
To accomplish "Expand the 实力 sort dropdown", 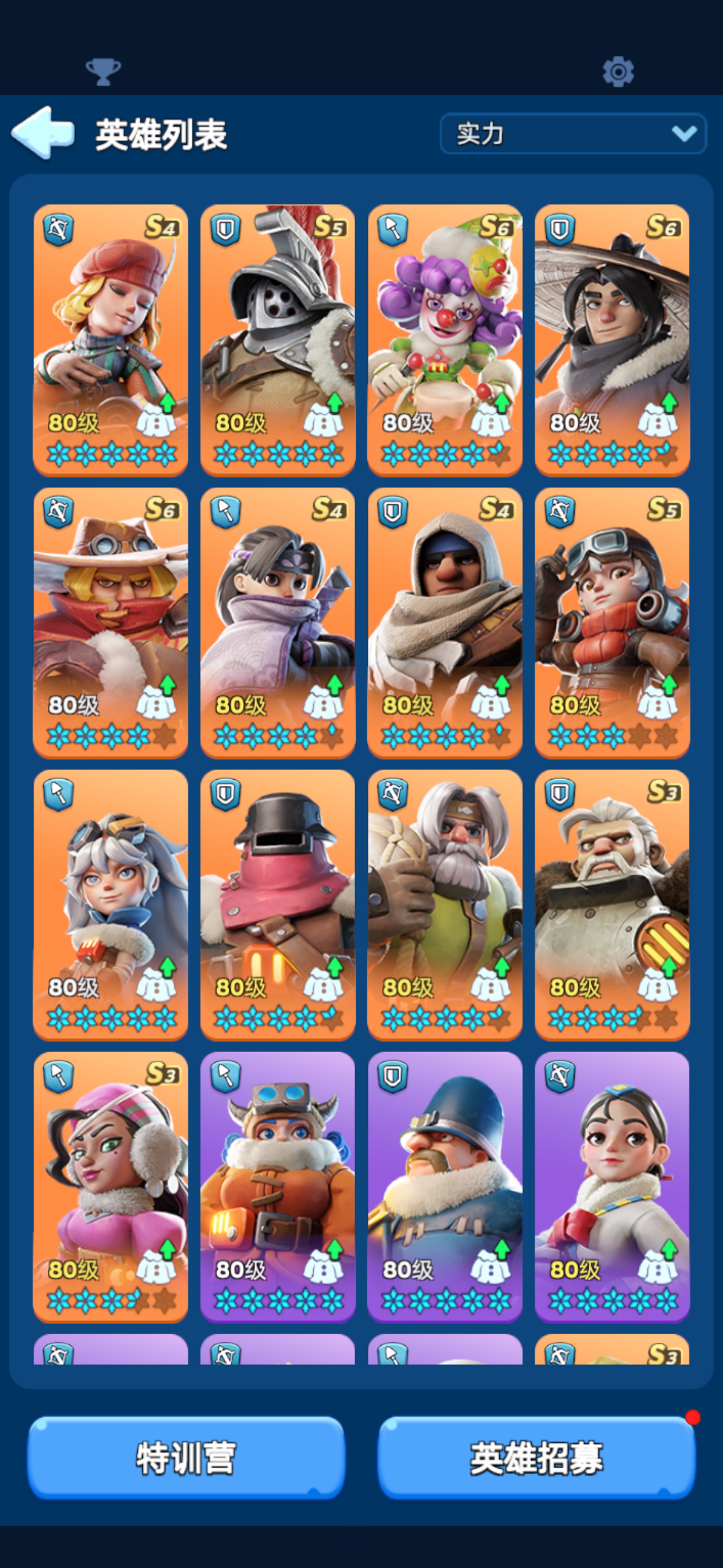I will pyautogui.click(x=573, y=133).
